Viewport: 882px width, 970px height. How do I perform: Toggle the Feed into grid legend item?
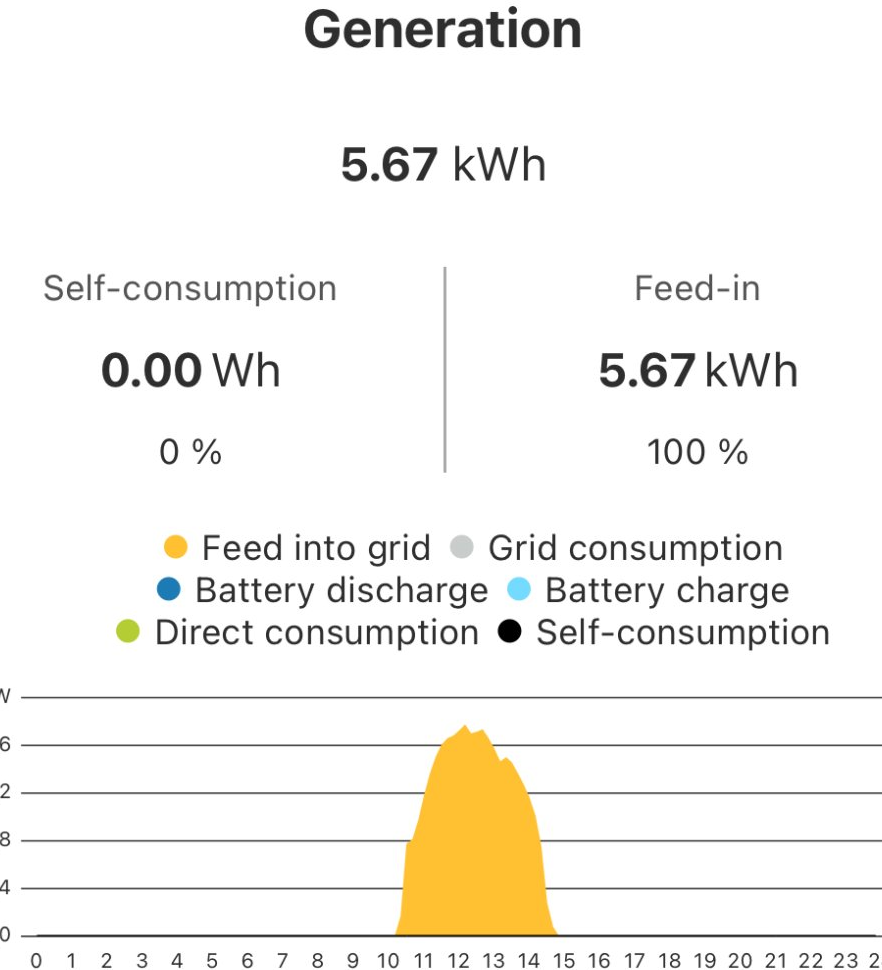click(297, 548)
